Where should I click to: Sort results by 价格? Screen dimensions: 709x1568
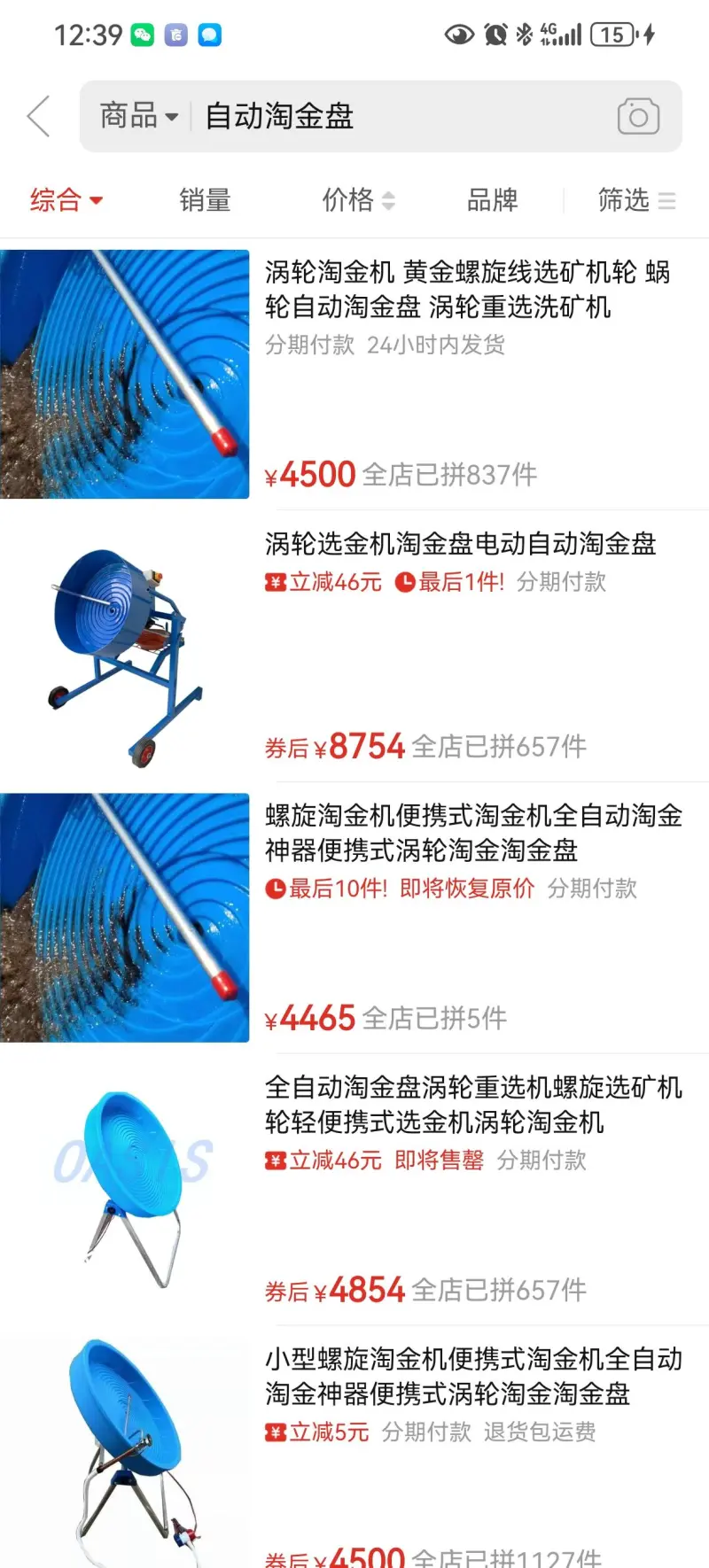[358, 200]
